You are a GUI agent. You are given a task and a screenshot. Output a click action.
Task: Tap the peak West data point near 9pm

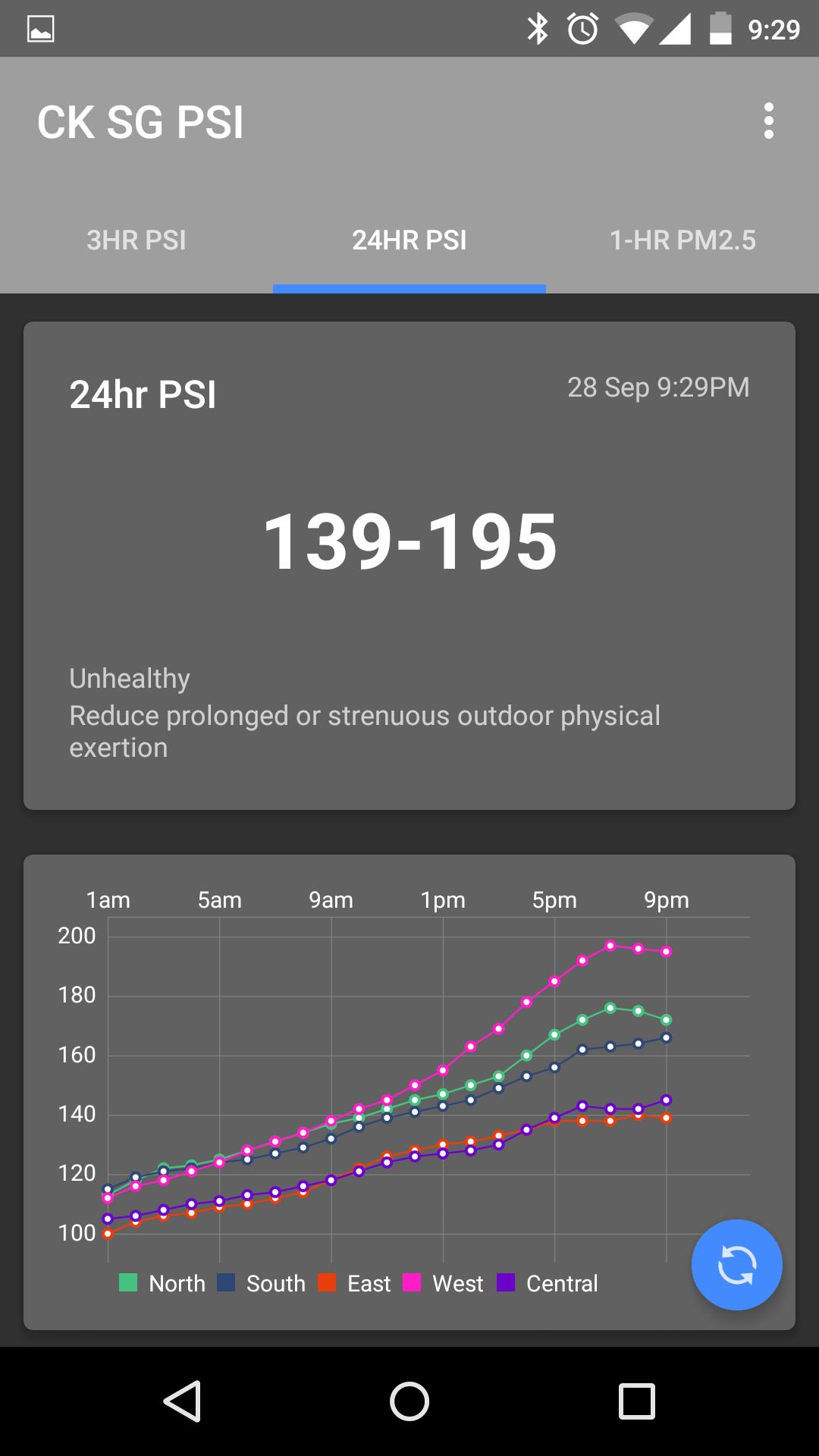(610, 944)
